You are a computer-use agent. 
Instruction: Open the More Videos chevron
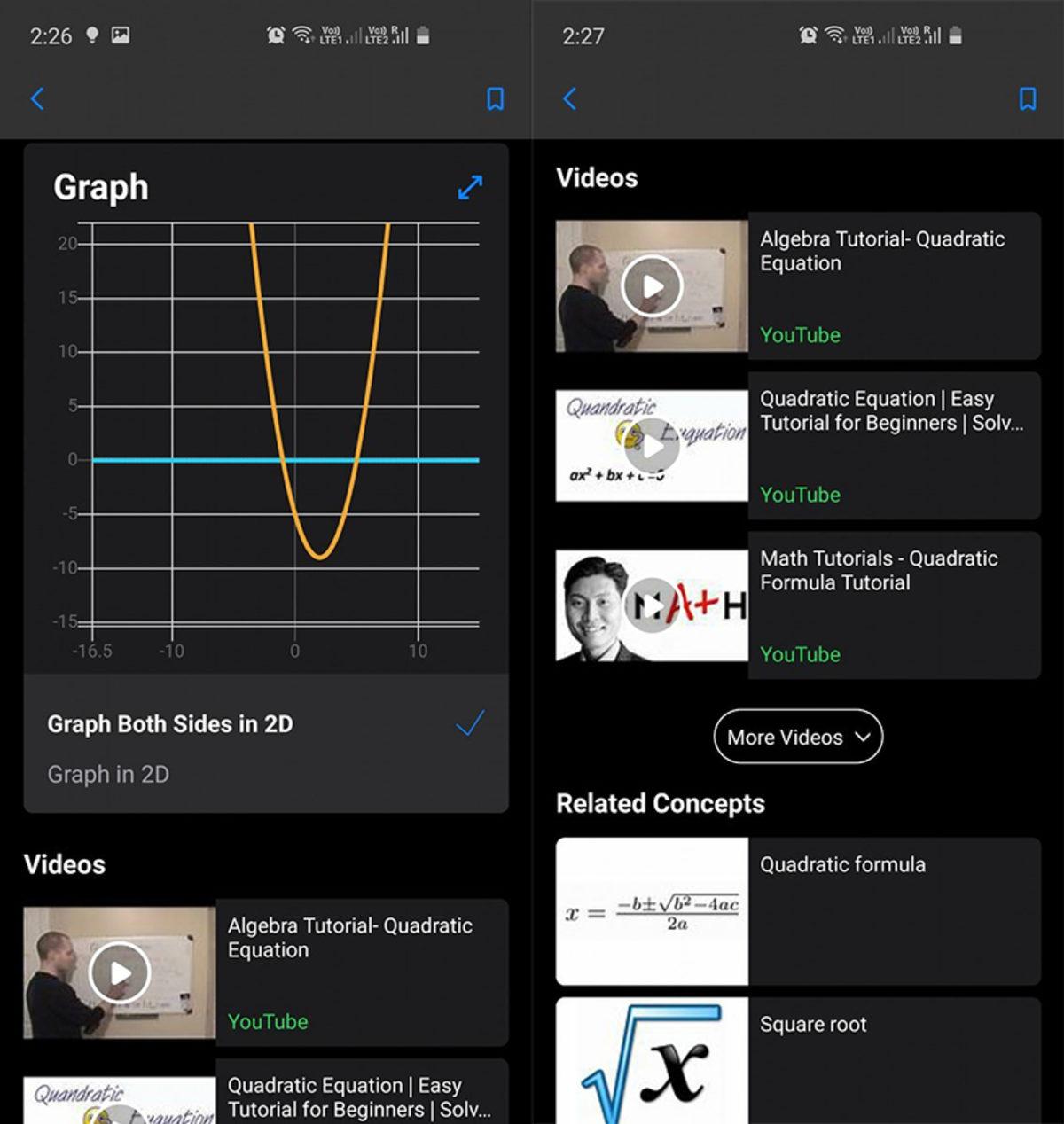click(862, 737)
